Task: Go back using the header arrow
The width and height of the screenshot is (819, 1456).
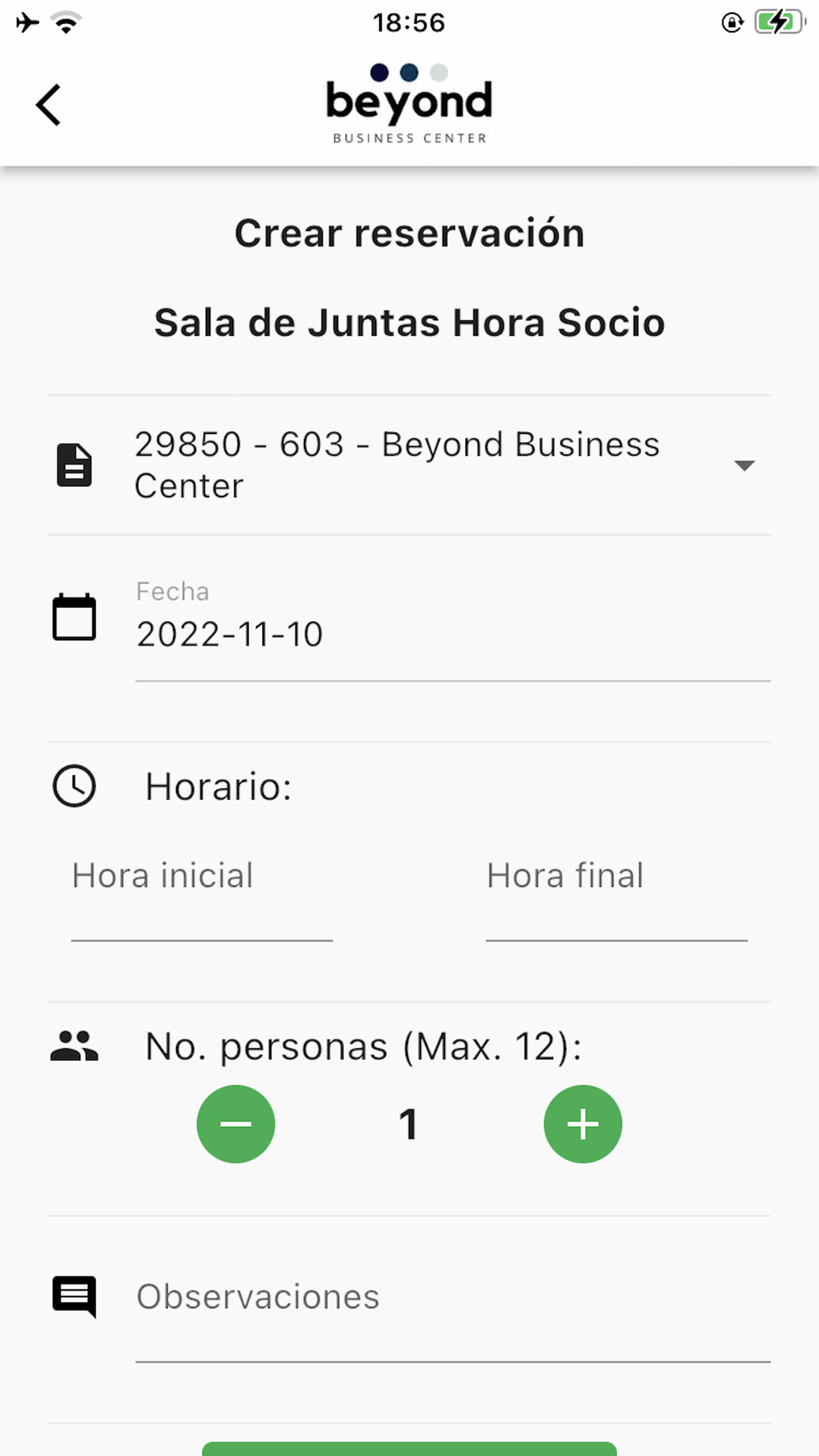Action: point(48,106)
